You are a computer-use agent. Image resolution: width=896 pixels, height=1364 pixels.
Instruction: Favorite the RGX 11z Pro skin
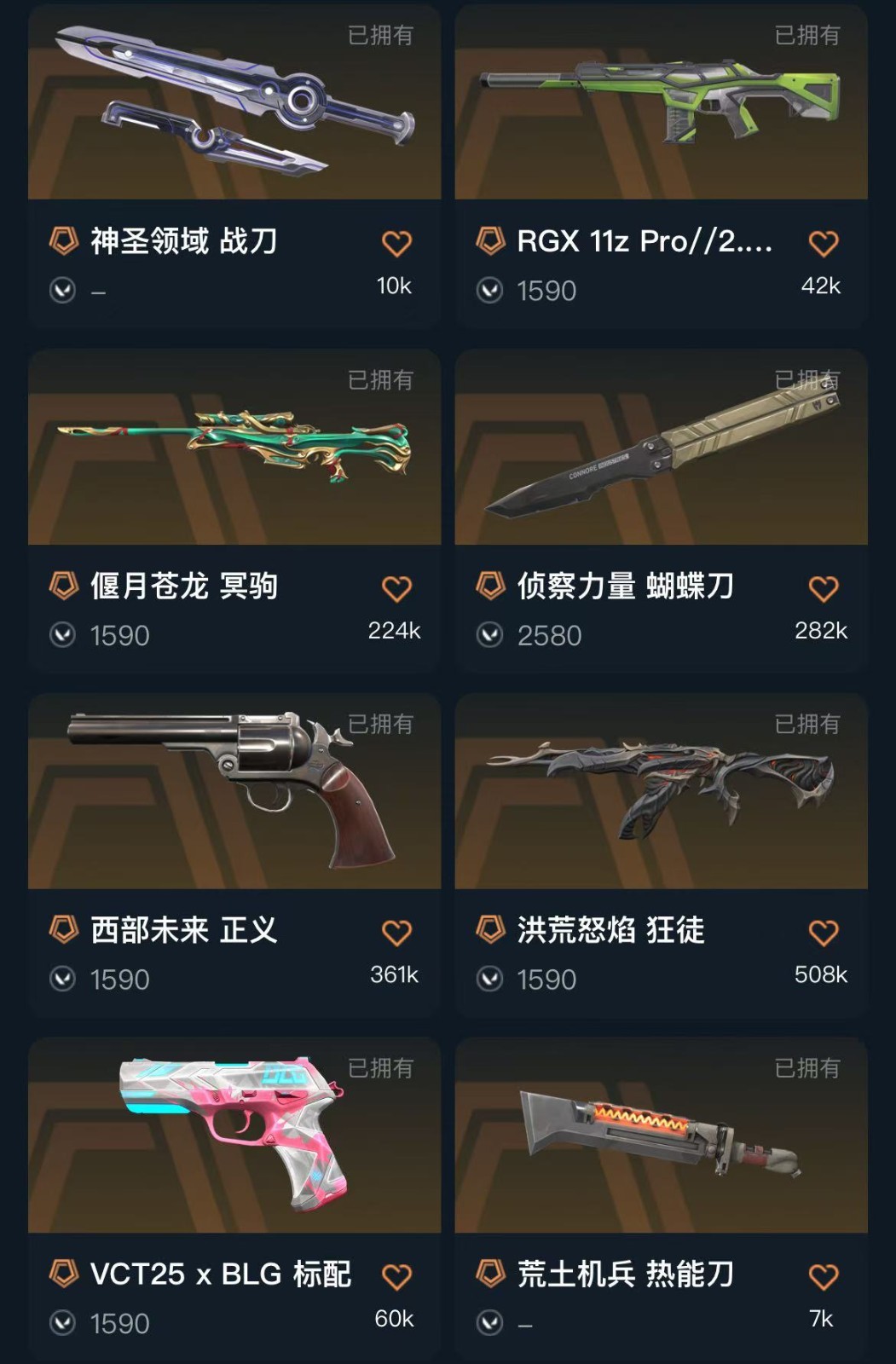[823, 244]
